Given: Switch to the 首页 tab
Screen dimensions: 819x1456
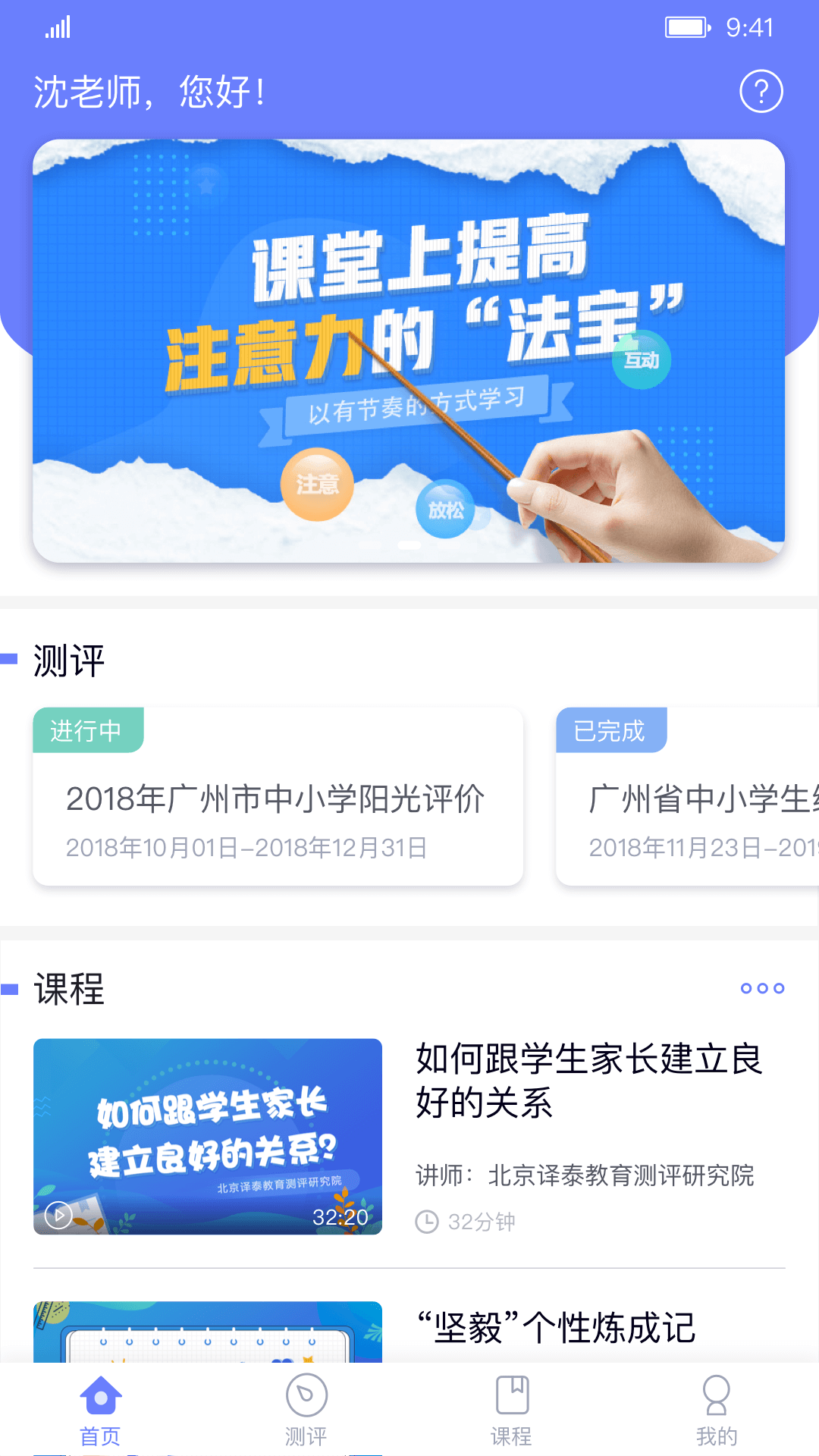Looking at the screenshot, I should coord(101,1409).
